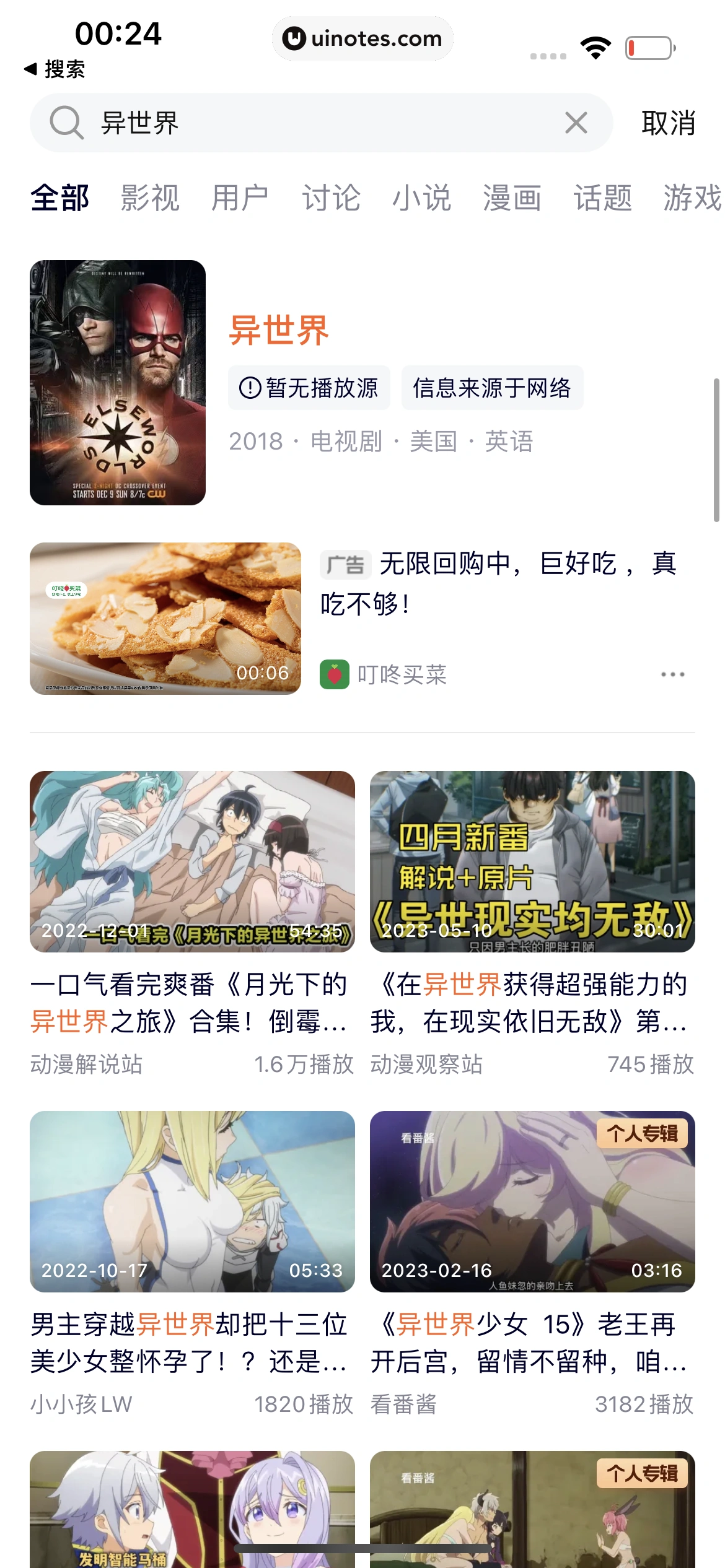Click the 信息来源于网络 tag
This screenshot has height=1568, width=725.
(491, 388)
